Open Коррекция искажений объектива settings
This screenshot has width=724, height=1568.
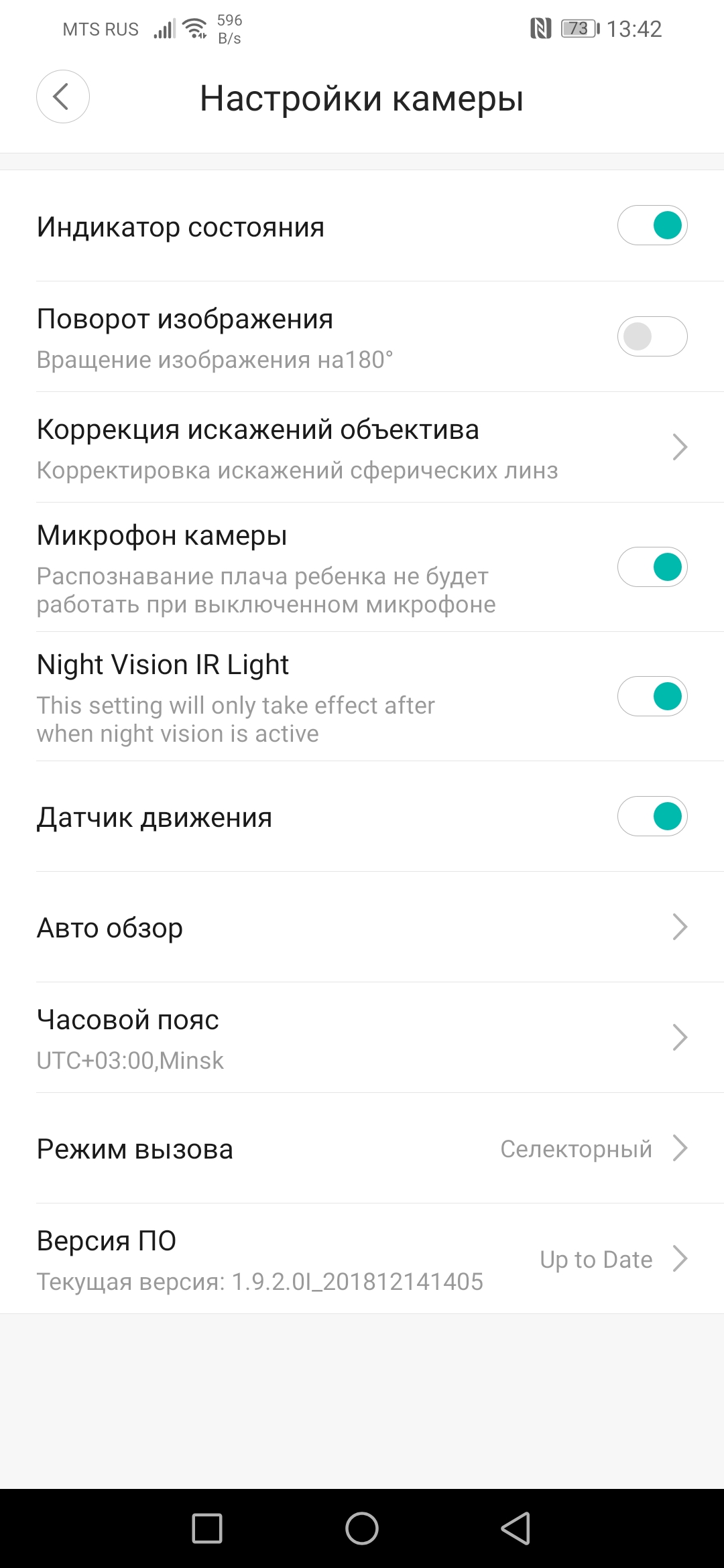[x=362, y=448]
